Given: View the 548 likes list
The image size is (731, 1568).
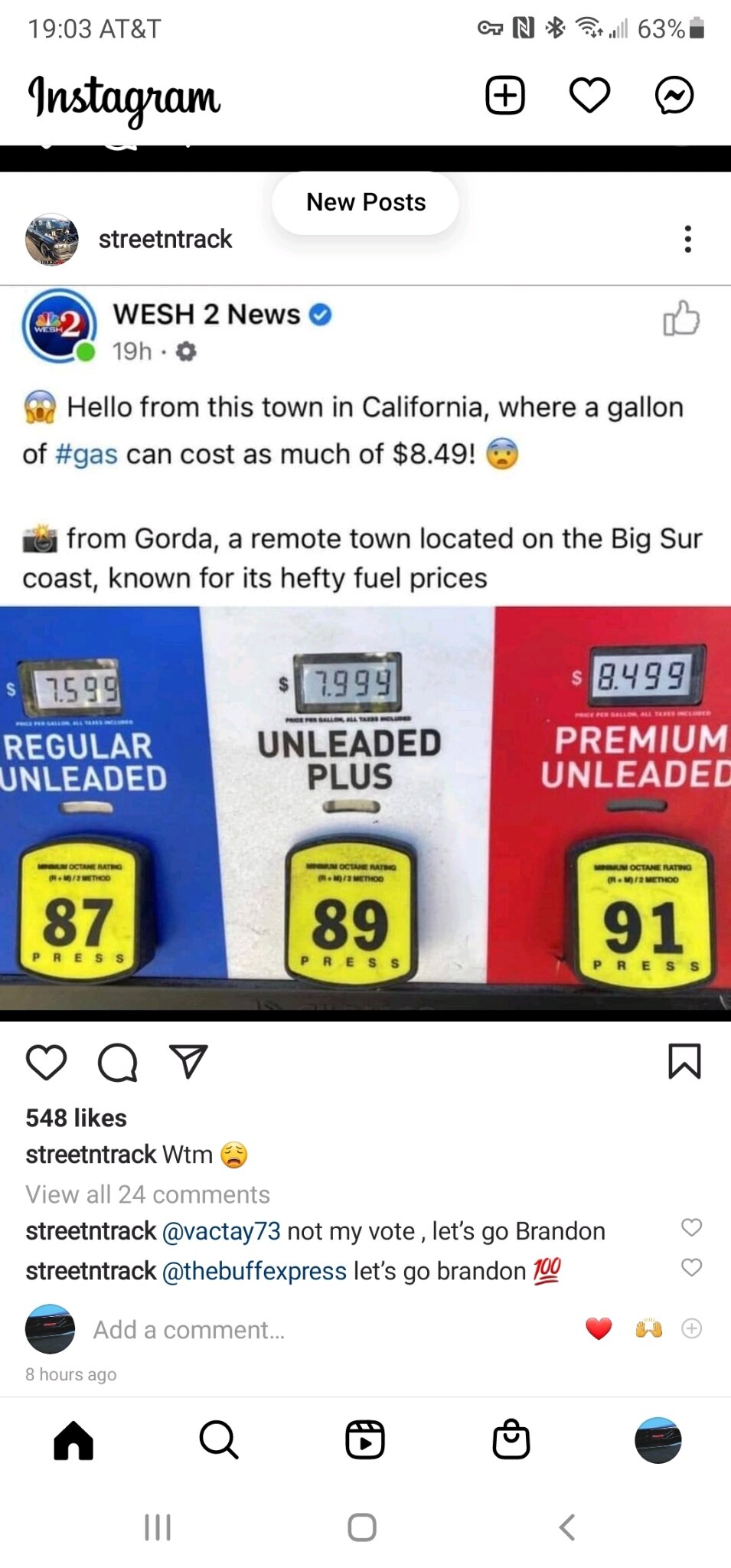Looking at the screenshot, I should pos(77,1118).
